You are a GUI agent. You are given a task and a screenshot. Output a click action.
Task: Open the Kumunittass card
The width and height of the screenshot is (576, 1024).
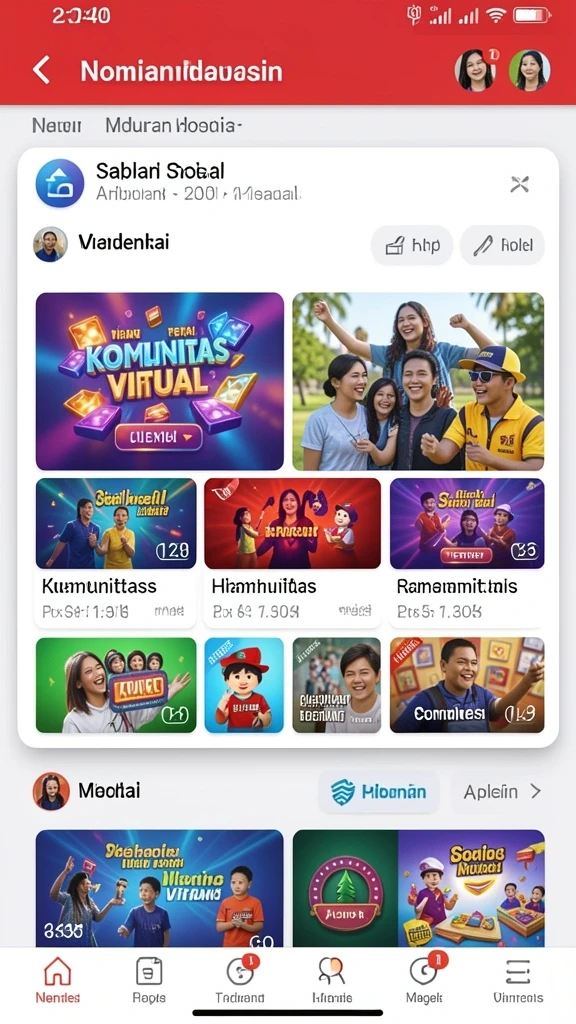click(116, 553)
